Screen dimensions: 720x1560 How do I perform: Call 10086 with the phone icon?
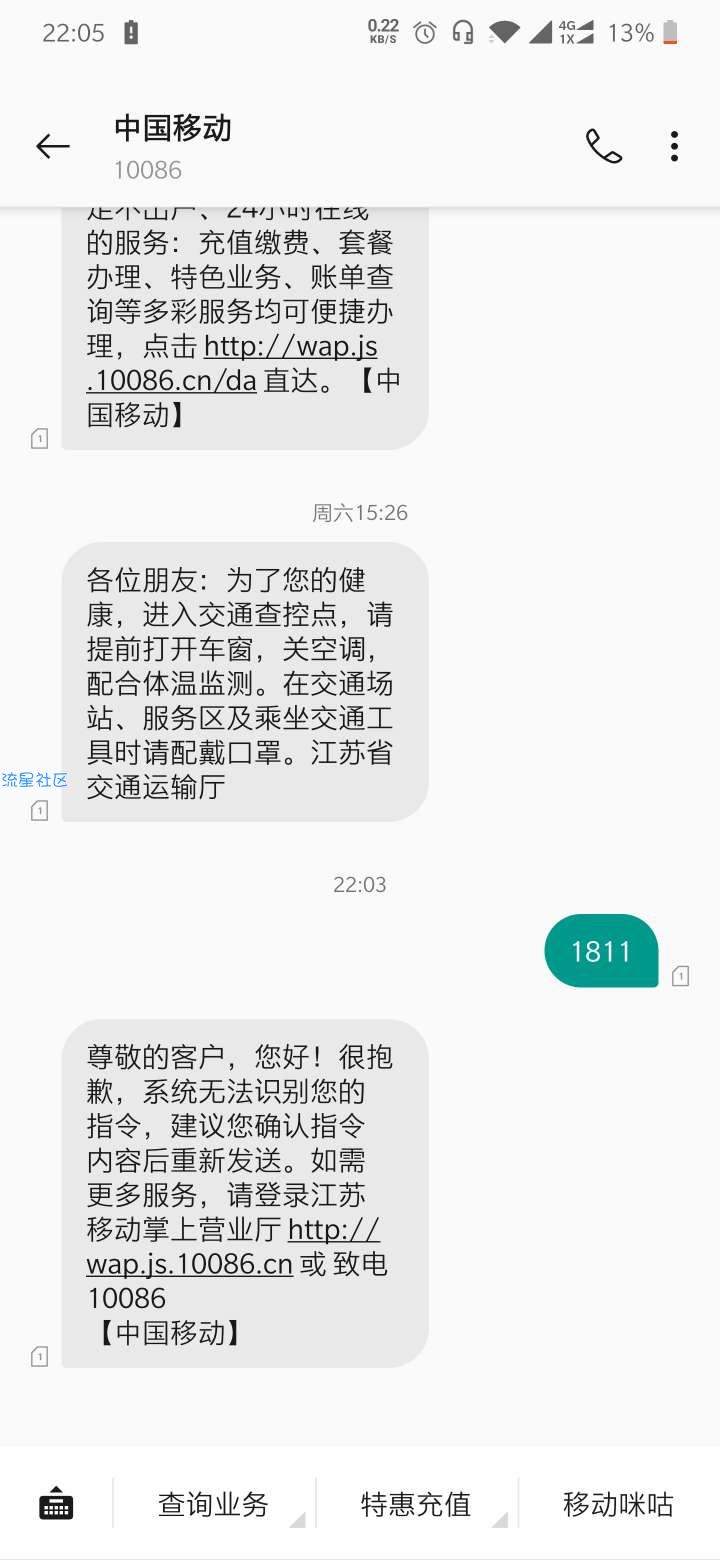(x=603, y=147)
